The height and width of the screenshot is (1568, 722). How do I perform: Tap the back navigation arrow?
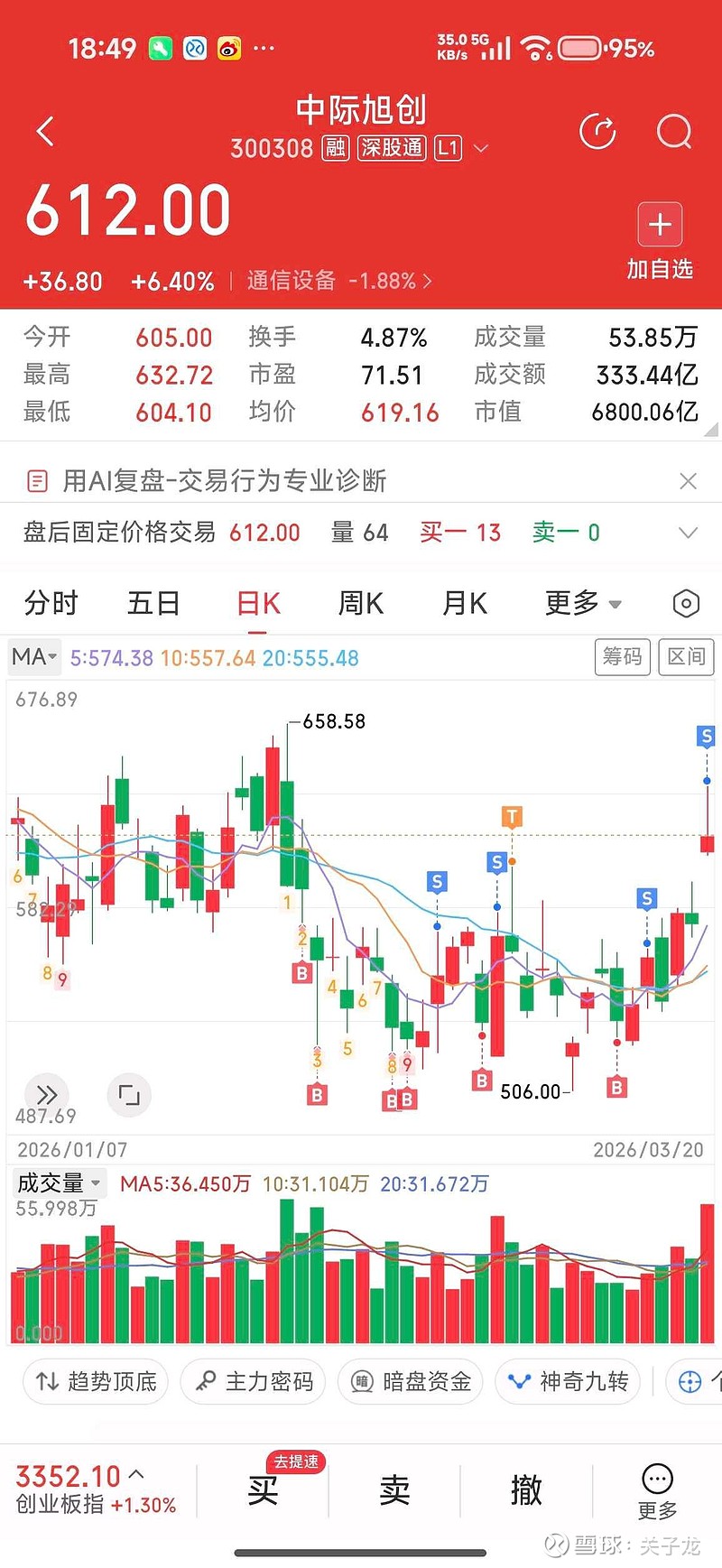click(x=45, y=130)
